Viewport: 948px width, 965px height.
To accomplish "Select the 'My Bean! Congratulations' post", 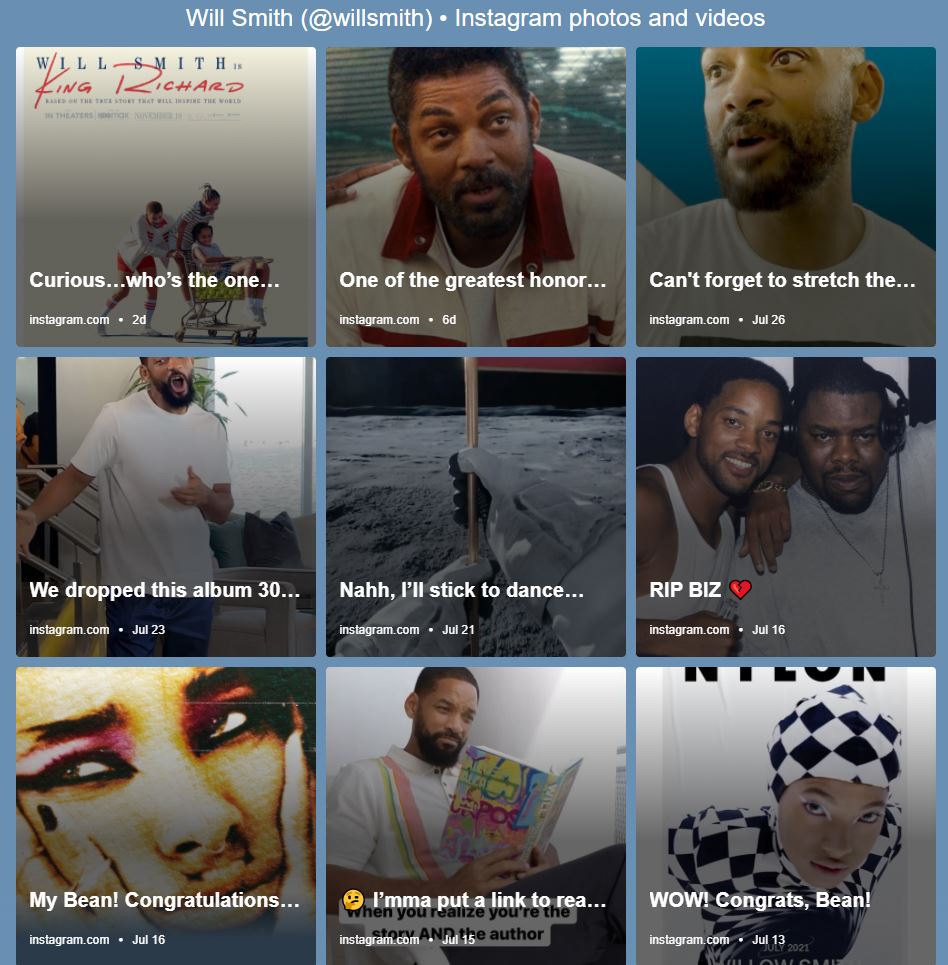I will [x=165, y=815].
